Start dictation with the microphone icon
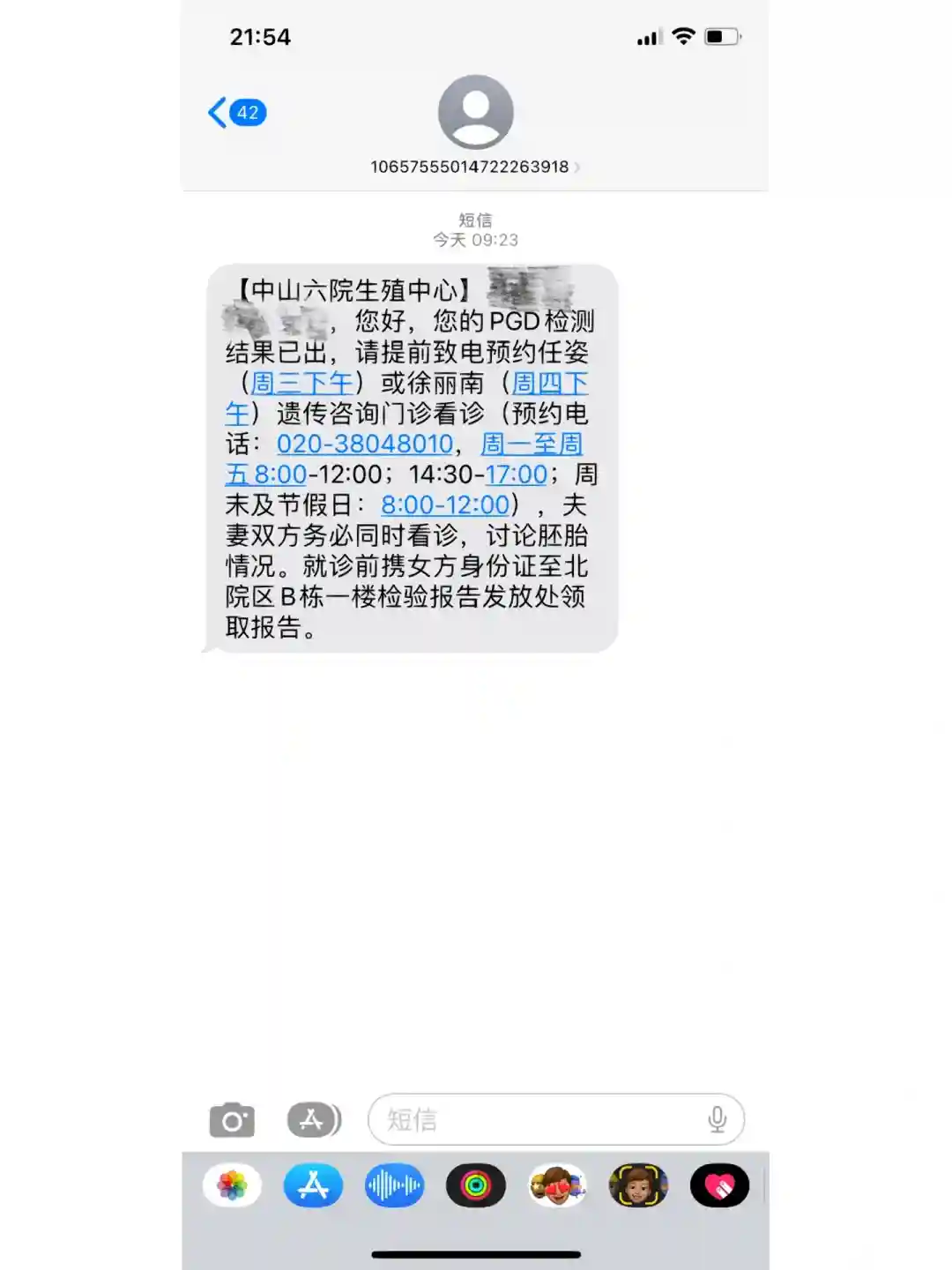952x1270 pixels. click(718, 1120)
